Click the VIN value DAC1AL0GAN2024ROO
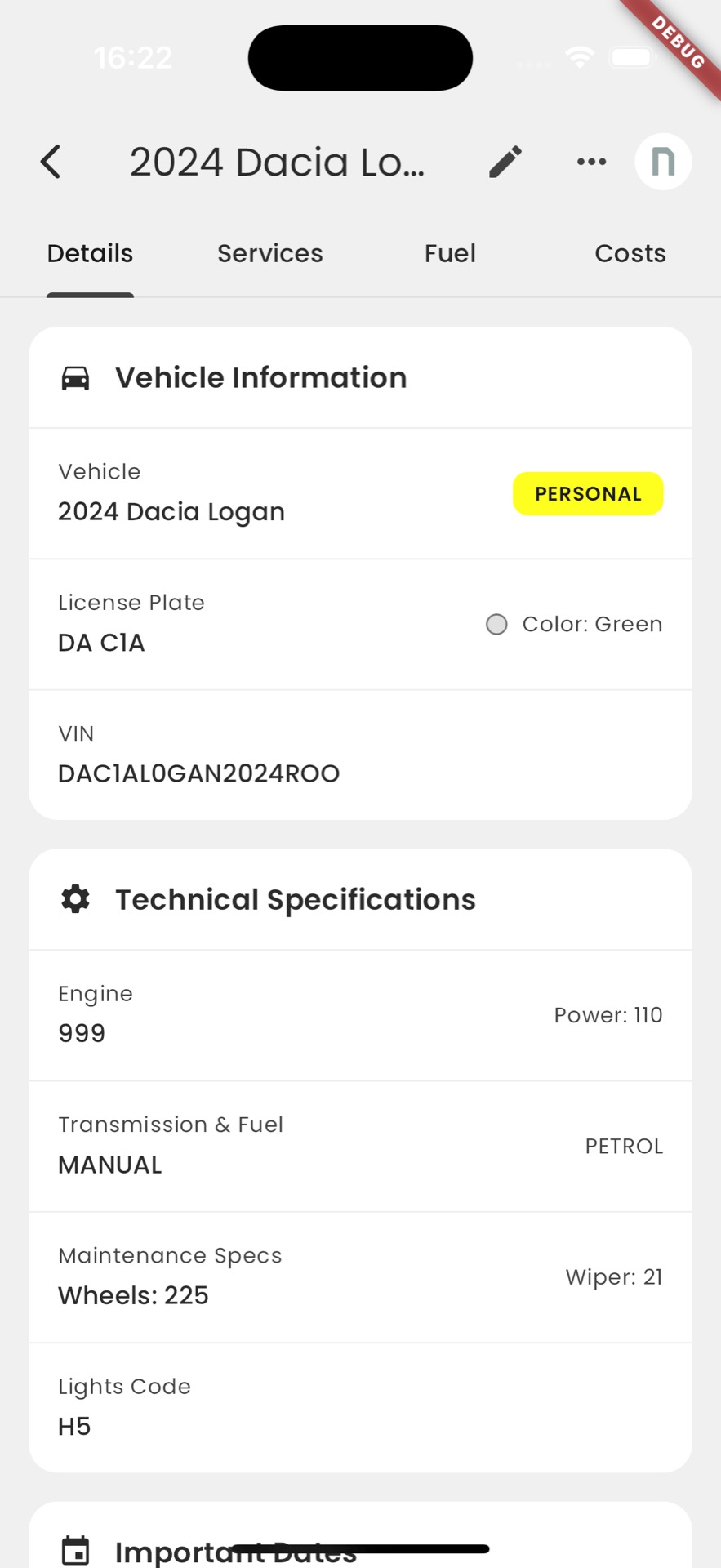Image resolution: width=721 pixels, height=1568 pixels. [x=198, y=773]
